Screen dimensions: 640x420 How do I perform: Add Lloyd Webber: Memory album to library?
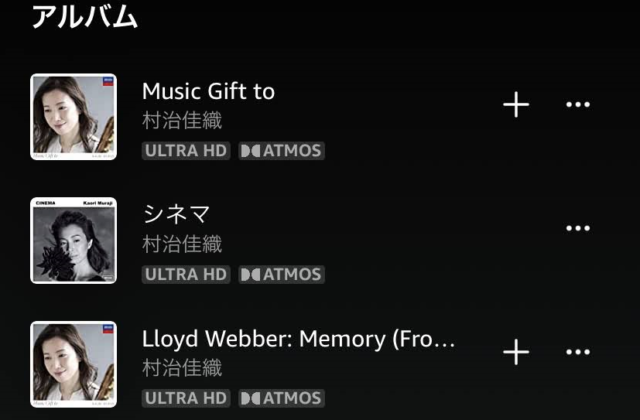click(515, 352)
